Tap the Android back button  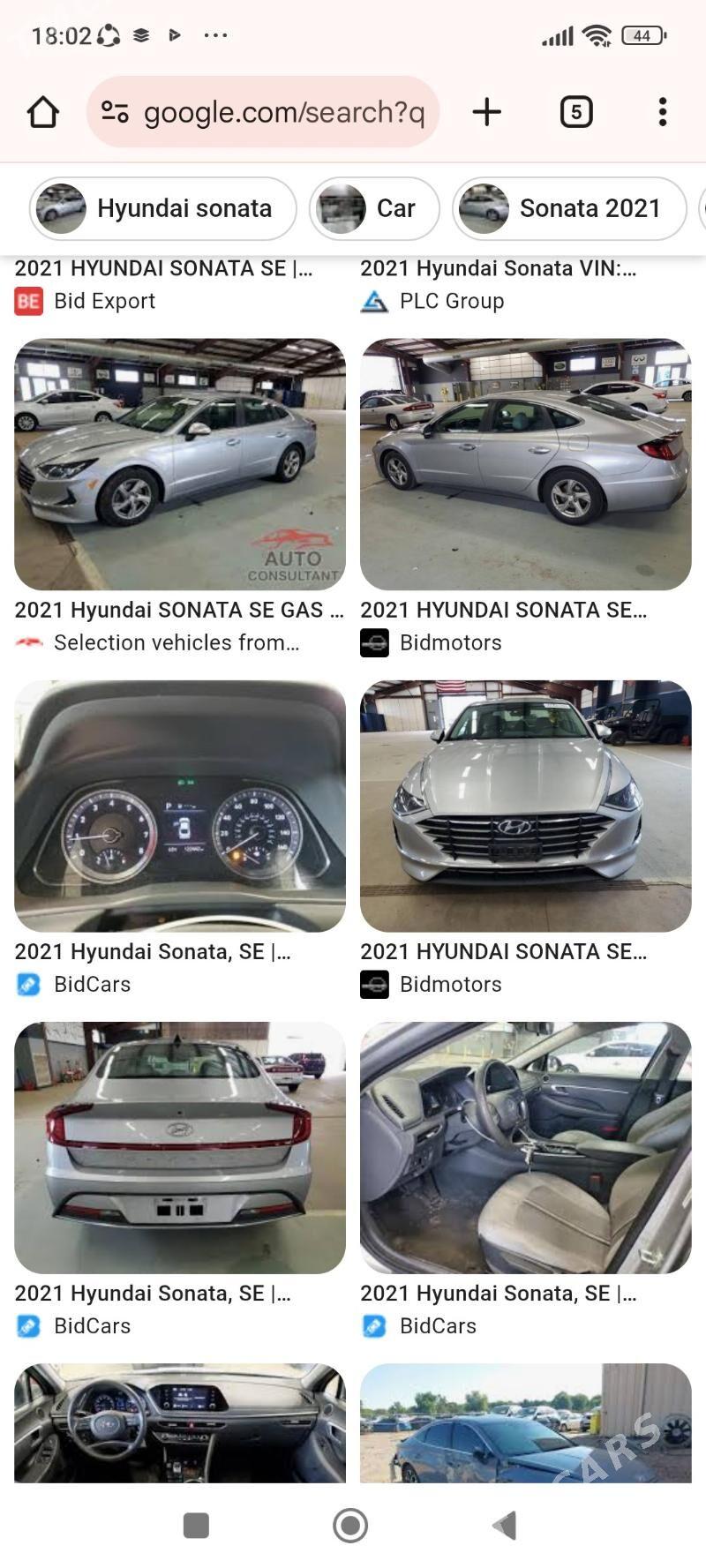coord(503,1526)
